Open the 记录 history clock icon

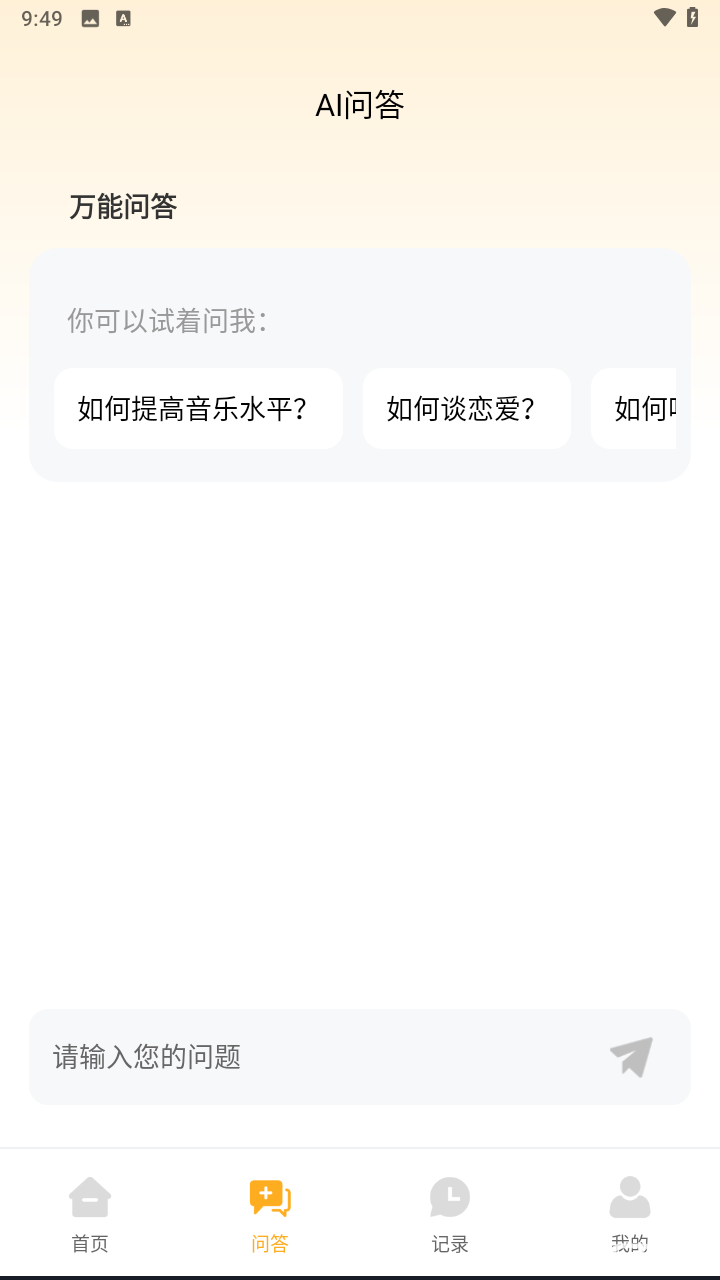(450, 1196)
